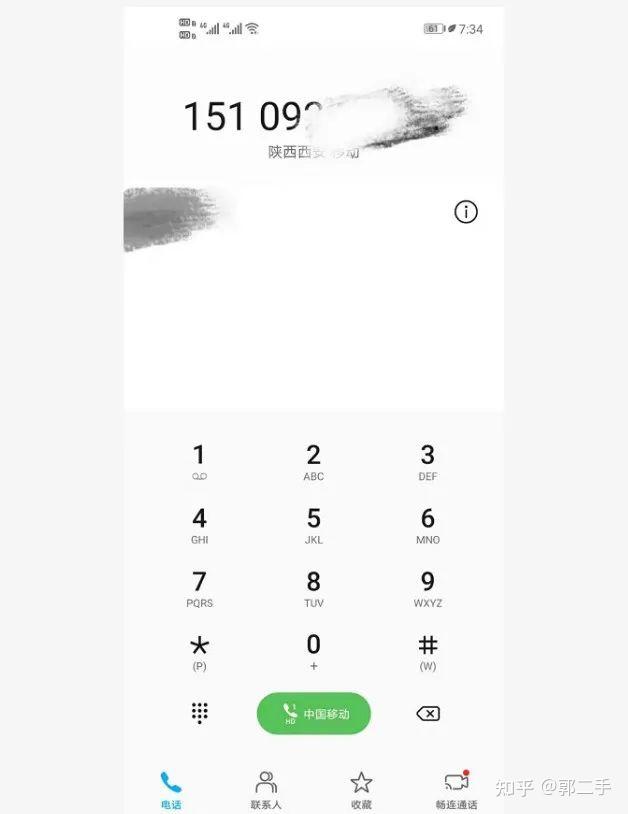
Task: Select the 电话 tab
Action: point(171,789)
